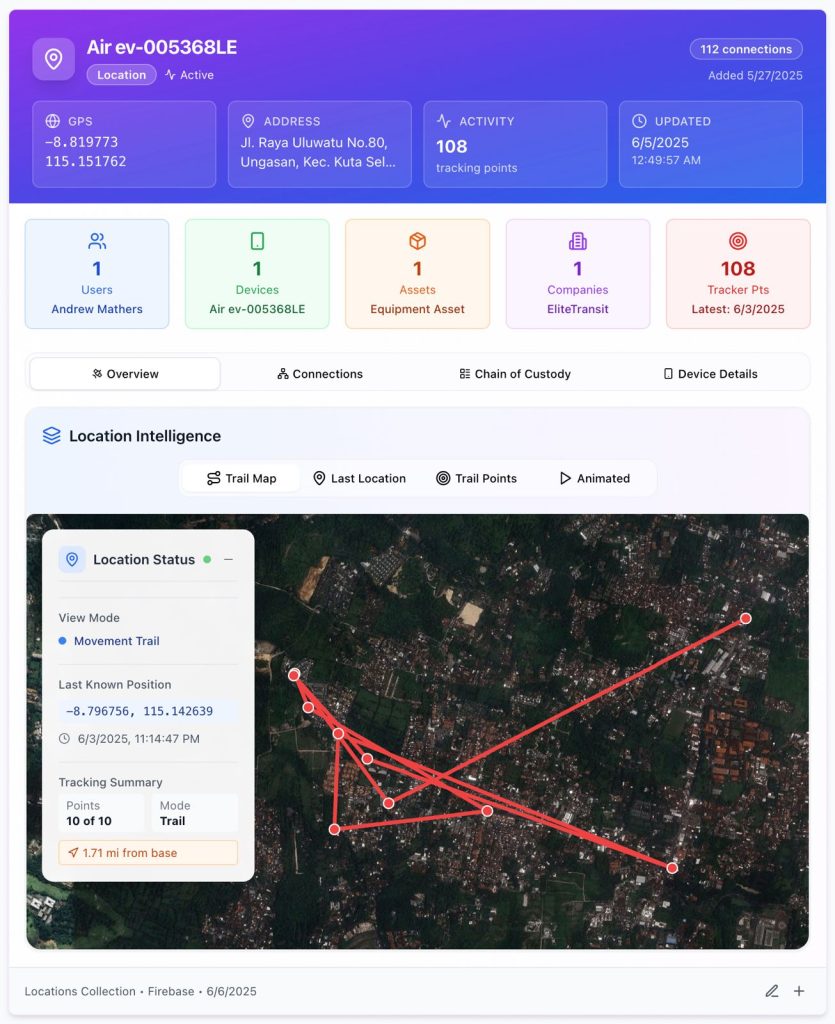Switch to the Connections tab
Screen dimensions: 835x1024
pos(320,374)
